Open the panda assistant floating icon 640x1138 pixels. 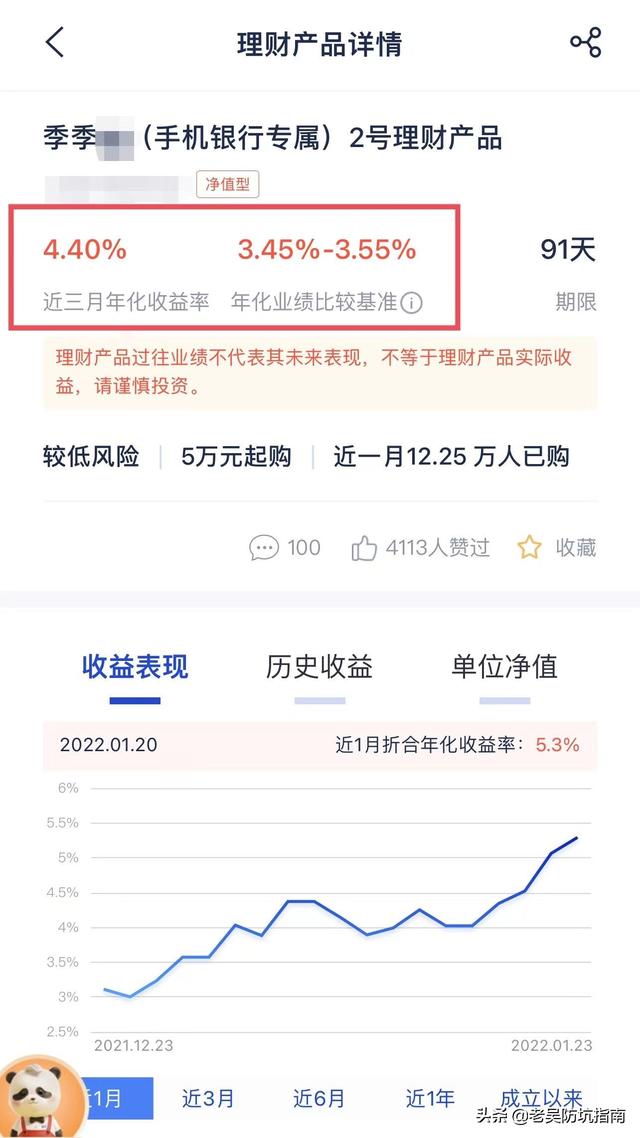click(41, 1099)
